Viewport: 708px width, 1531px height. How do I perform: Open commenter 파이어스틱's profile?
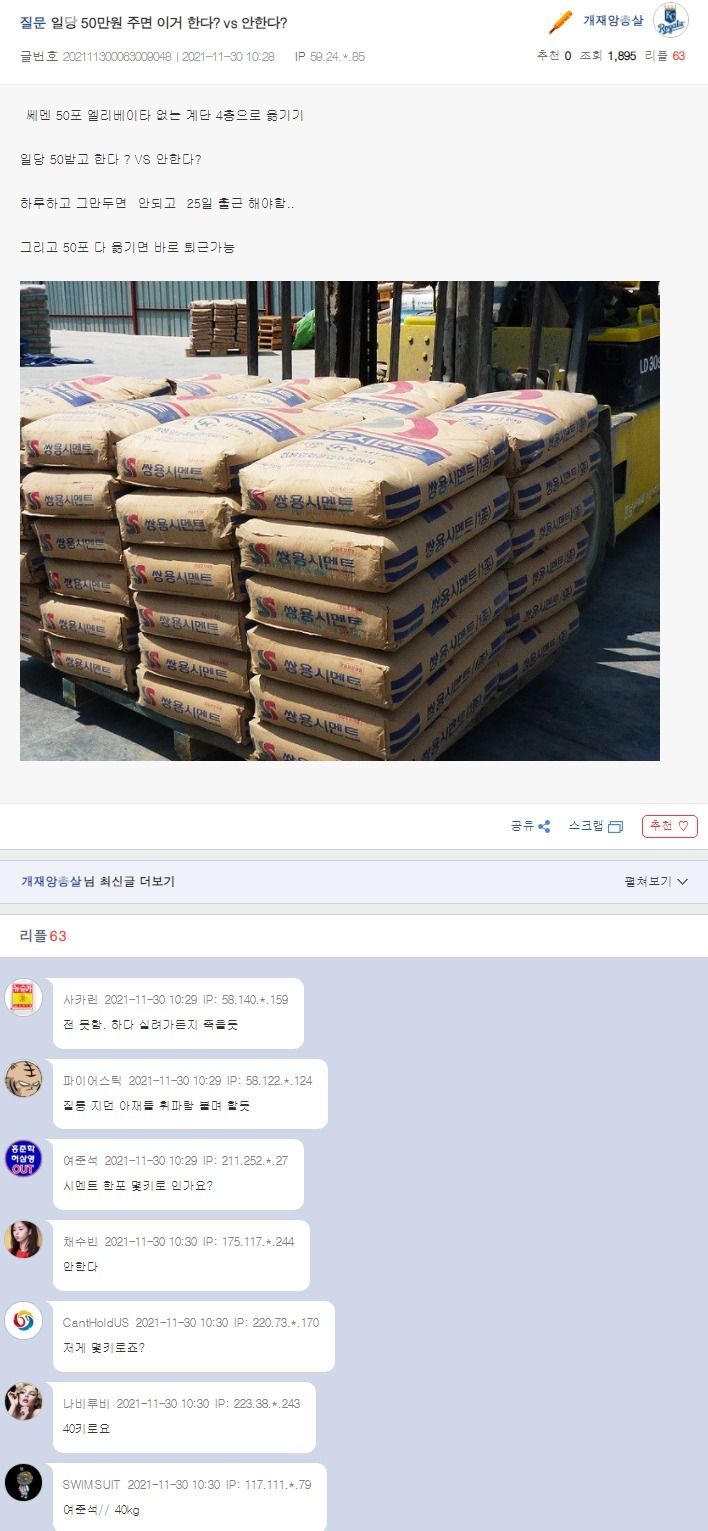pyautogui.click(x=92, y=1080)
